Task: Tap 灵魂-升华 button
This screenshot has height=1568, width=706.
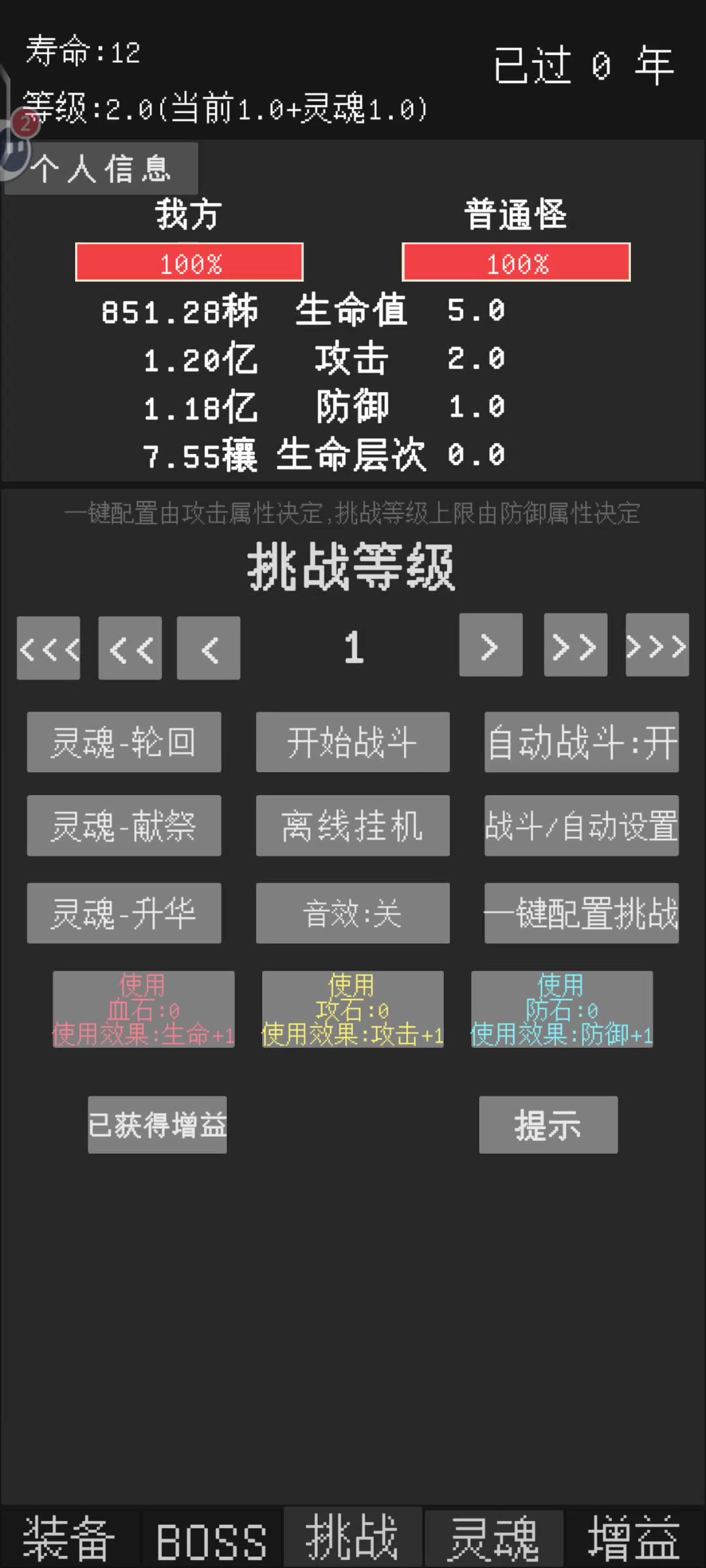Action: tap(124, 913)
